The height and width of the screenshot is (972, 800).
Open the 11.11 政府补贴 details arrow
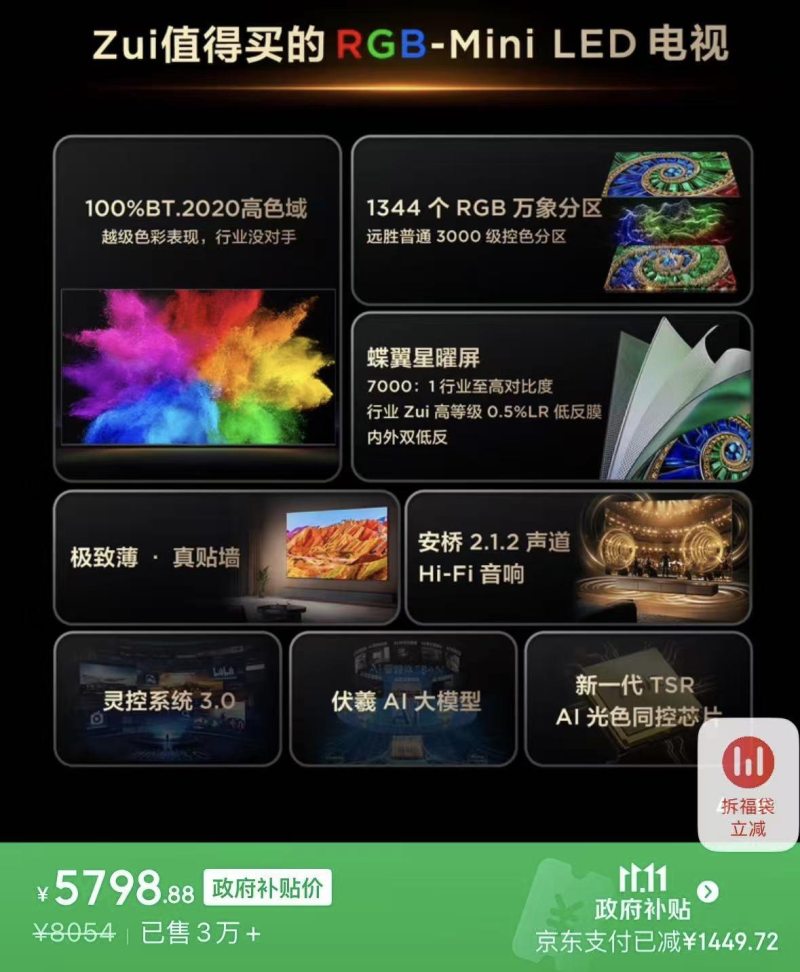pos(708,891)
